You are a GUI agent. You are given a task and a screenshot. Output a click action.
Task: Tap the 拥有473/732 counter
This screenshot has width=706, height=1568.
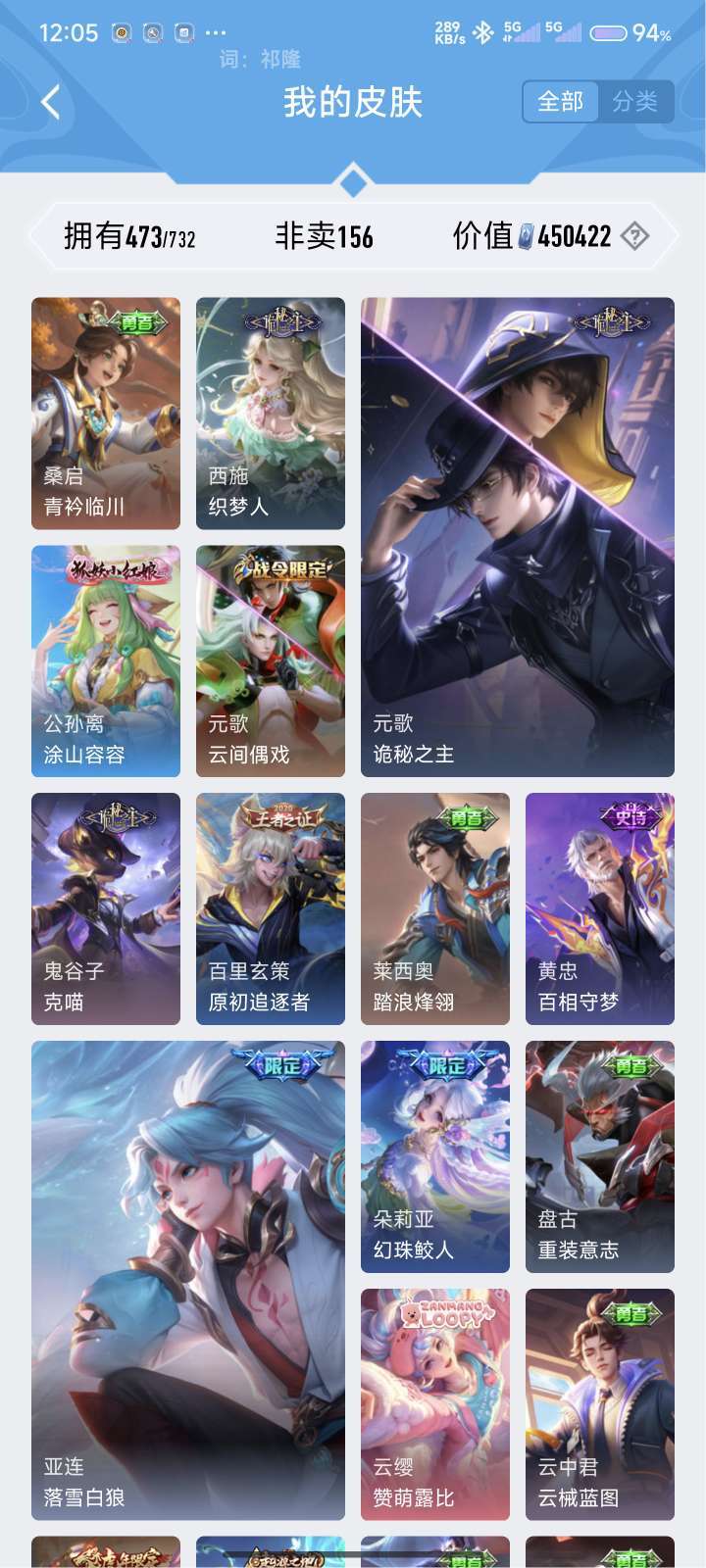128,235
